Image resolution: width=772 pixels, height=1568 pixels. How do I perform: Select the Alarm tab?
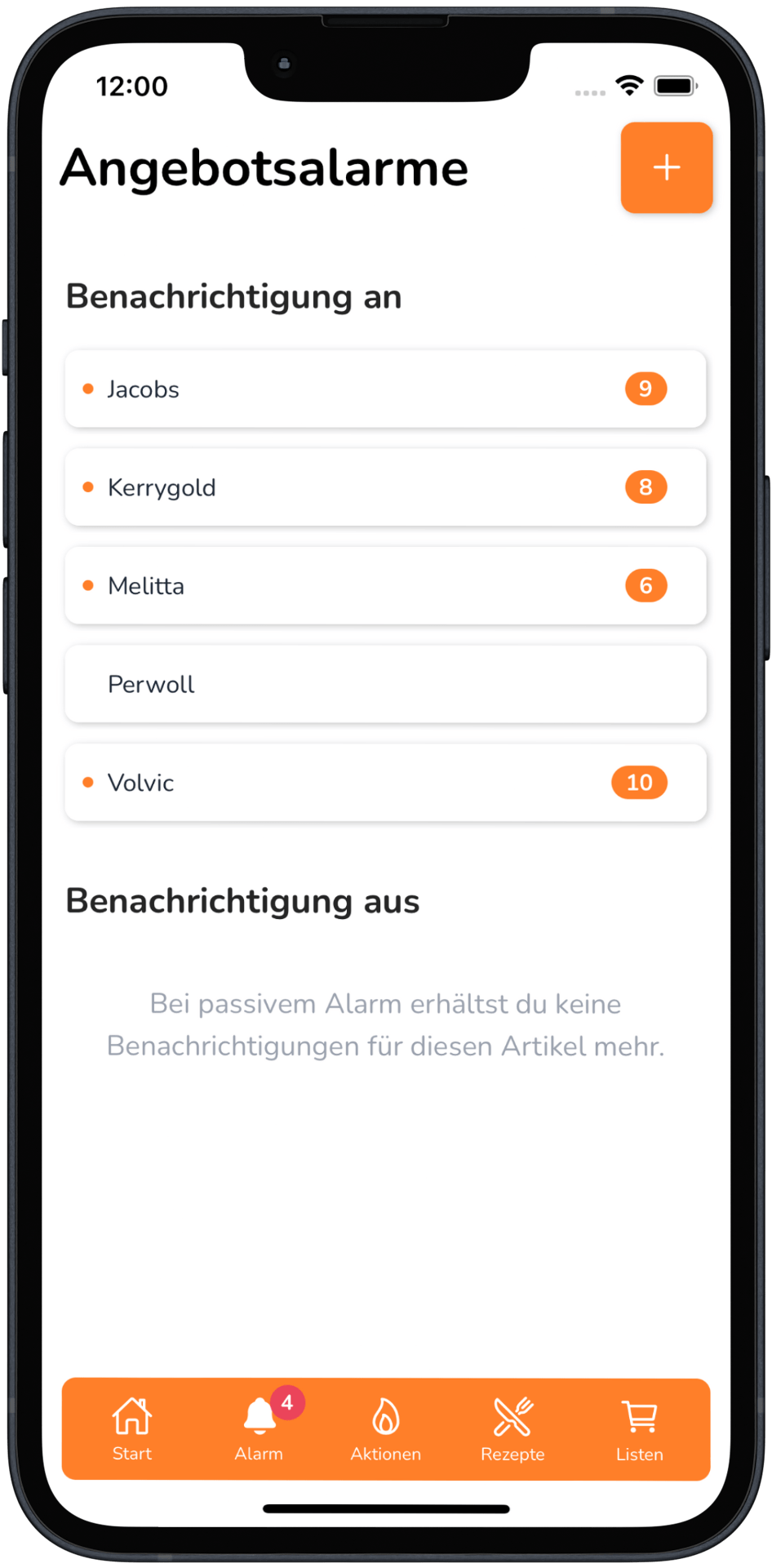point(260,1428)
